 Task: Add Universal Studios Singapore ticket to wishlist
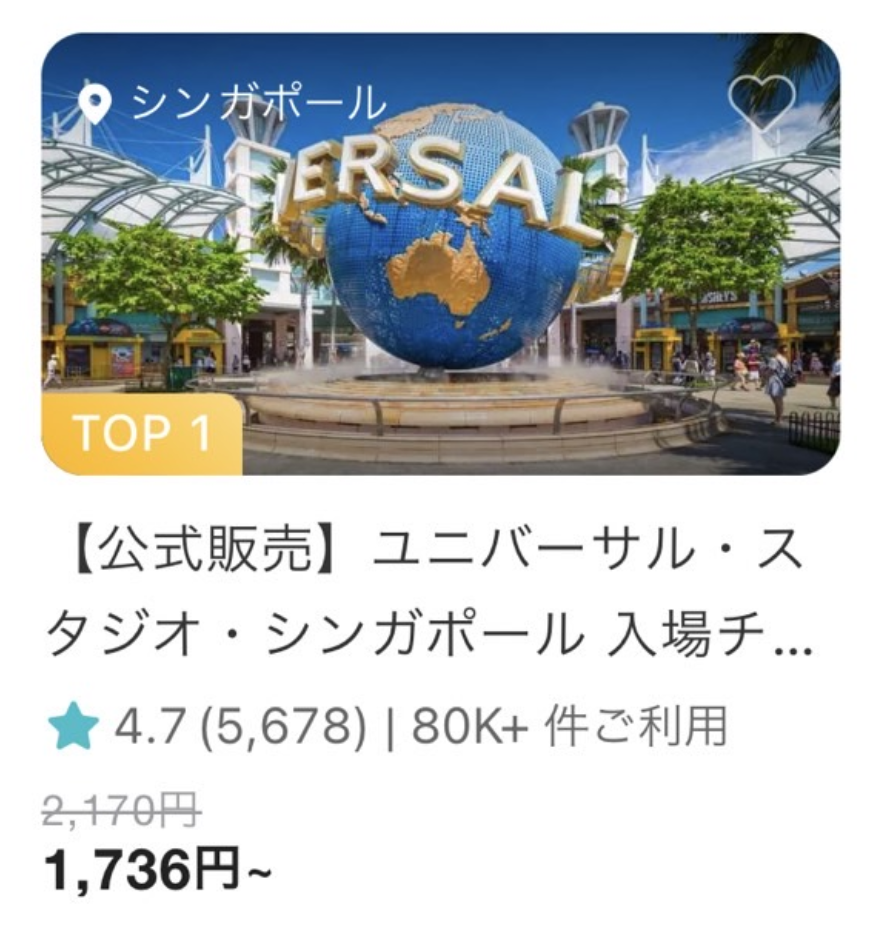(x=761, y=100)
